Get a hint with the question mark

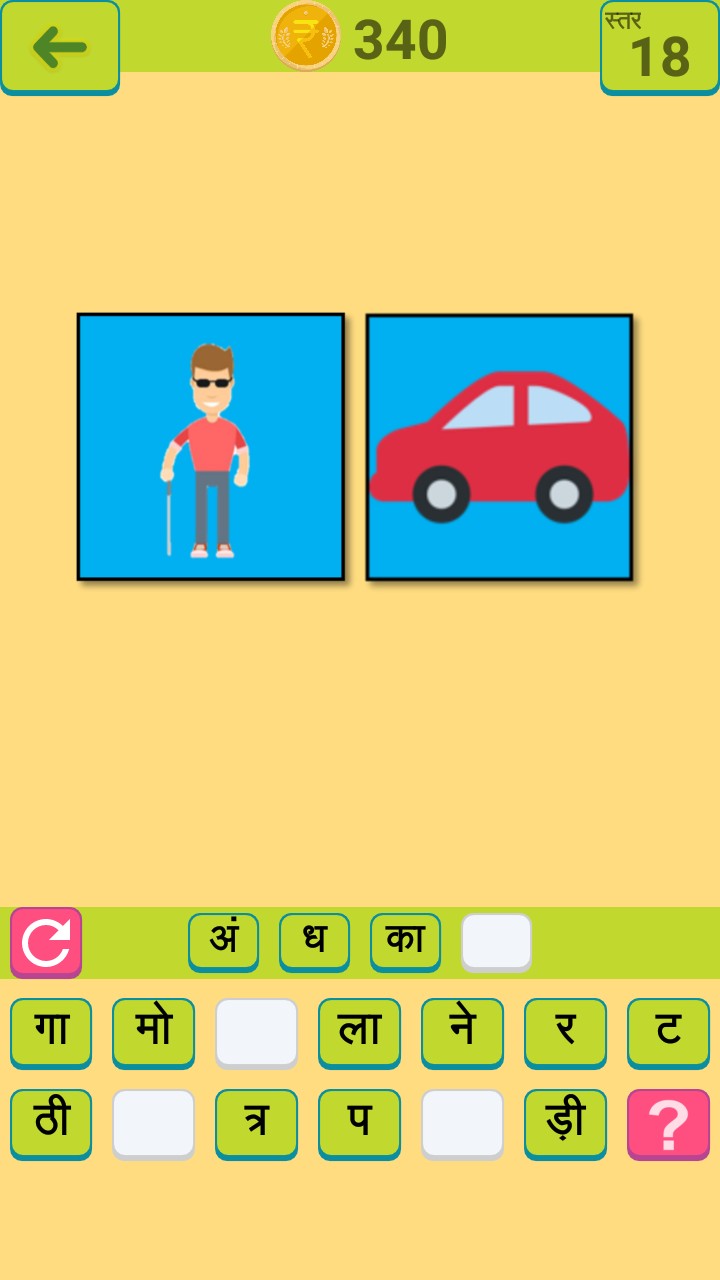click(x=668, y=1125)
